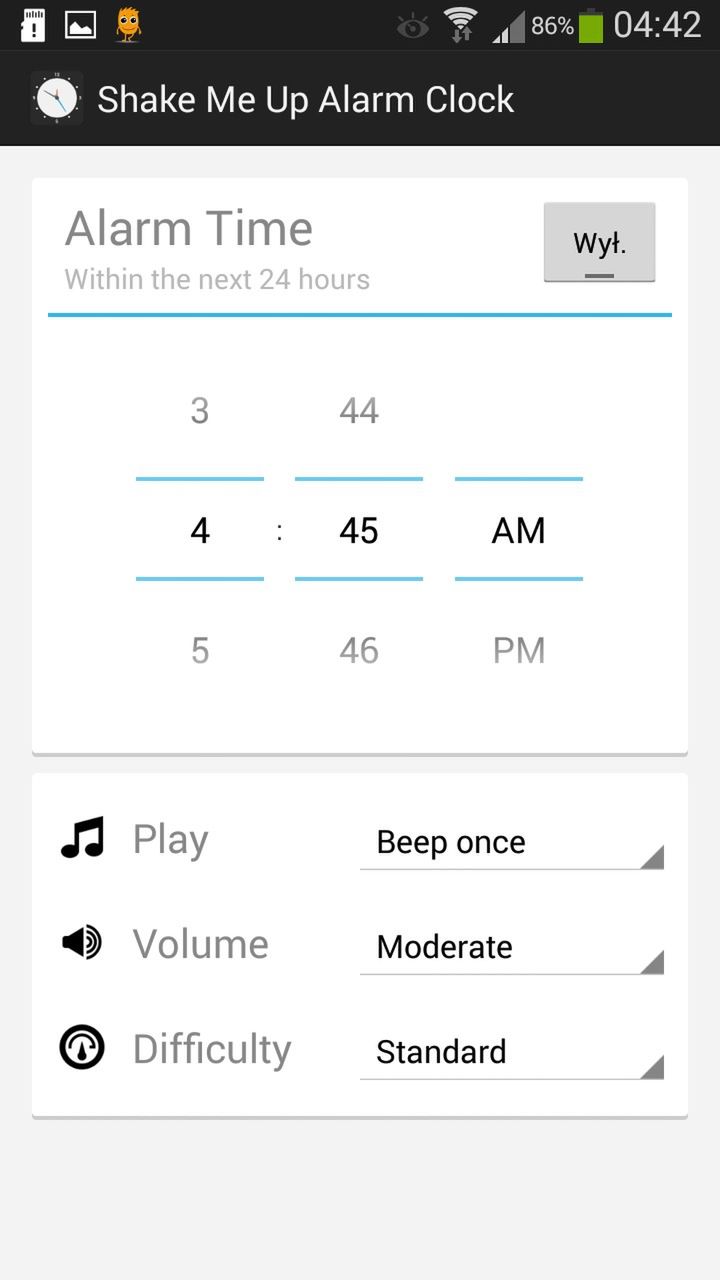
Task: Select hour 3 in the time picker
Action: click(200, 411)
